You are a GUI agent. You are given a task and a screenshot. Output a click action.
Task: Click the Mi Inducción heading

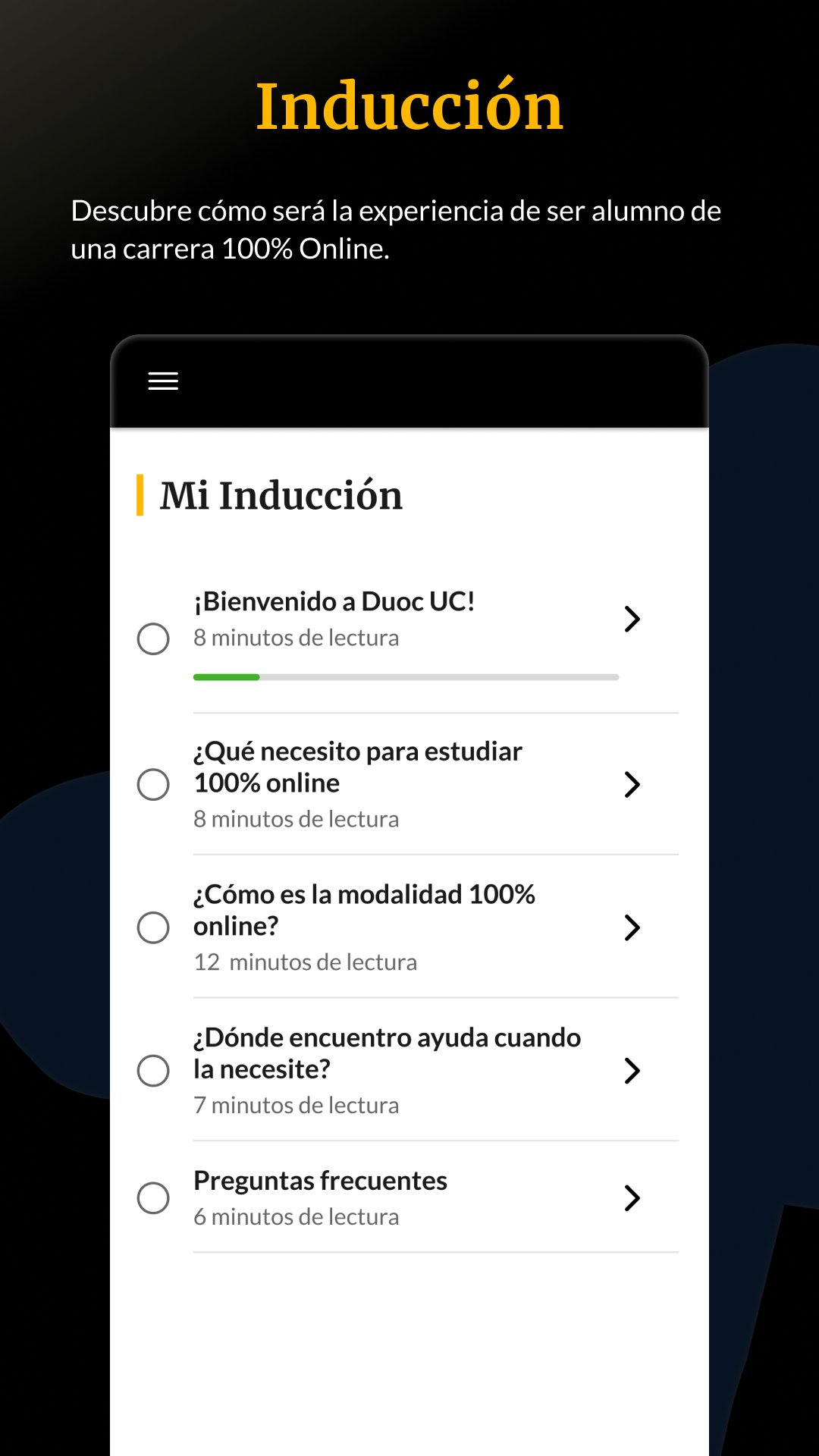pyautogui.click(x=281, y=496)
